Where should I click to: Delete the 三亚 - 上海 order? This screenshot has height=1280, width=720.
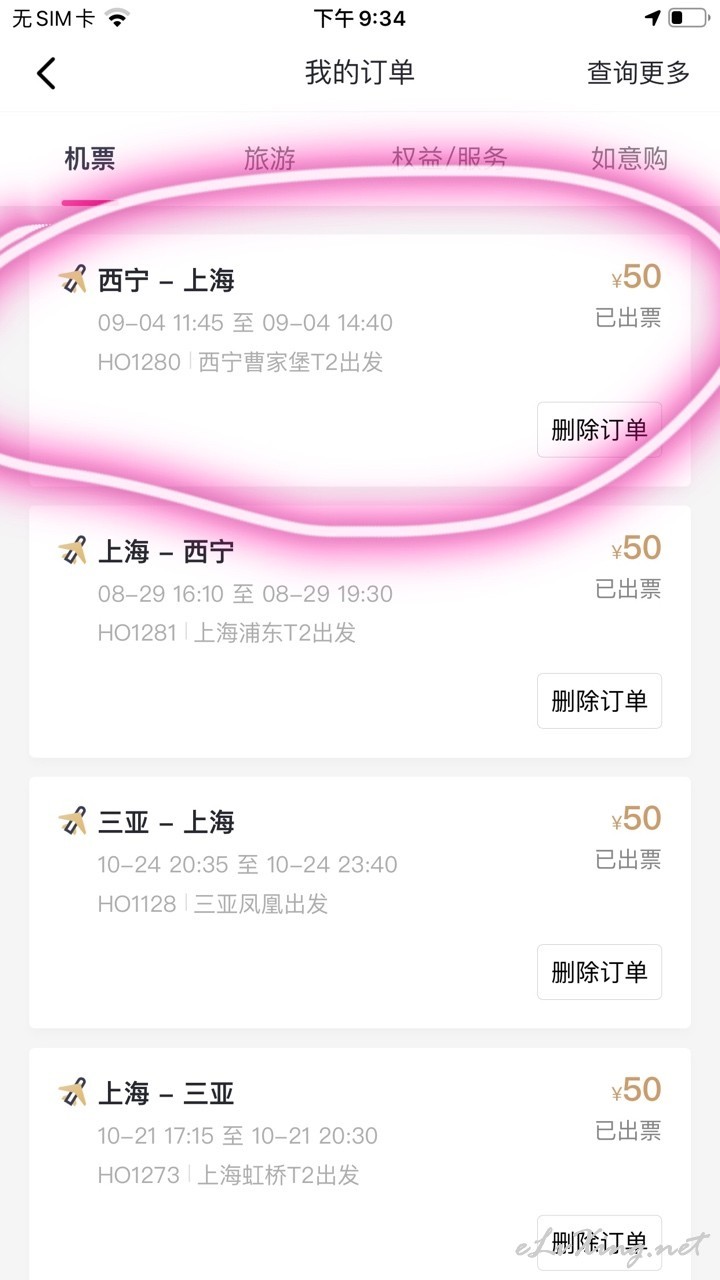click(599, 972)
